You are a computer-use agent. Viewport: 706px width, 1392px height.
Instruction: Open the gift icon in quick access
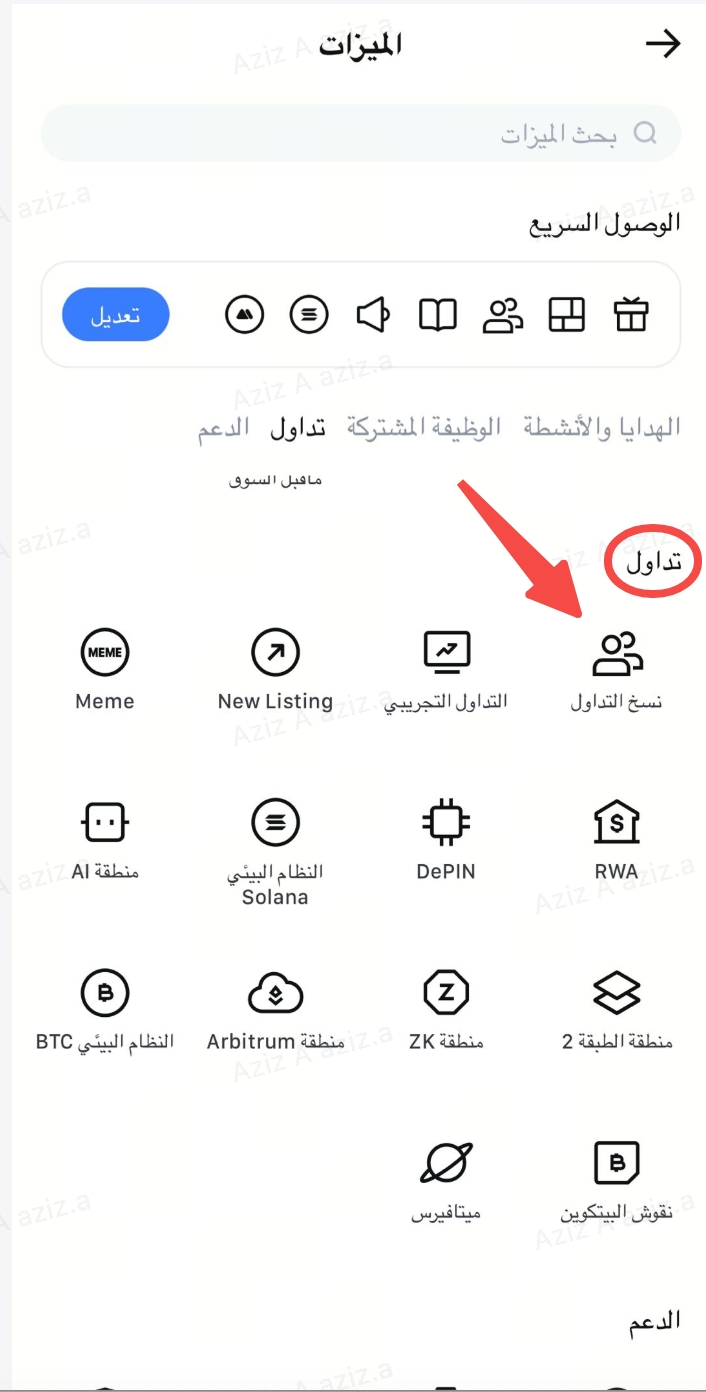coord(631,315)
